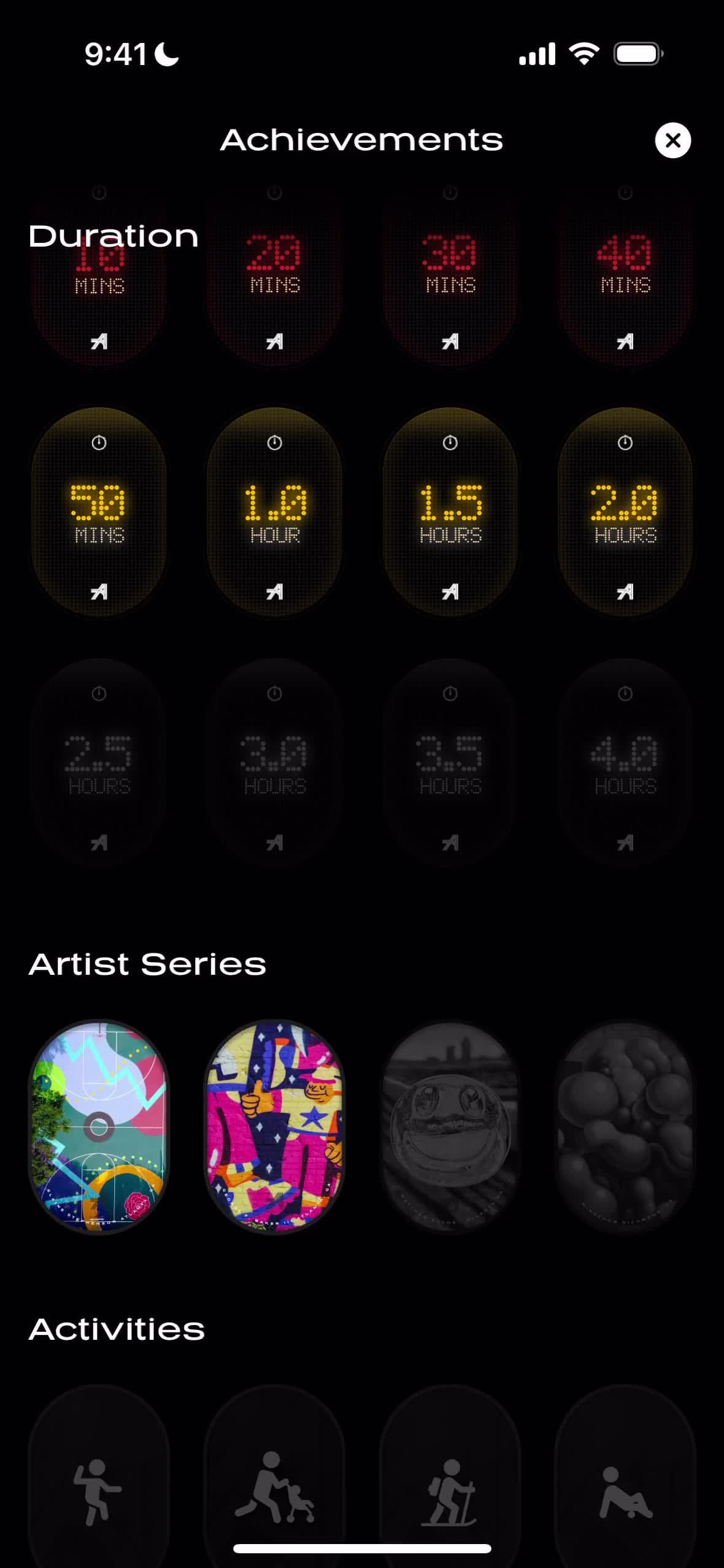View the locked bubbly shapes artist badge

625,1127
